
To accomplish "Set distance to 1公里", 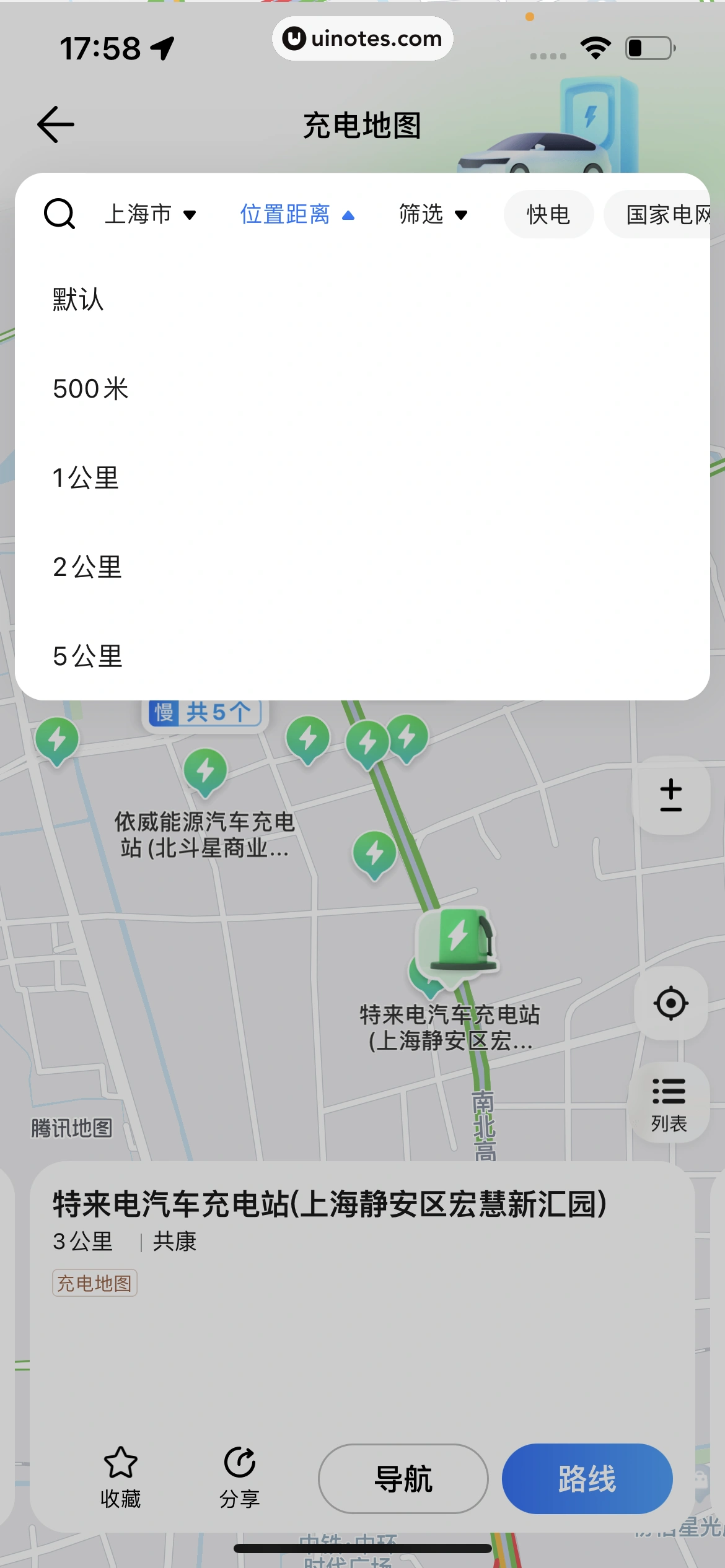I will [86, 478].
